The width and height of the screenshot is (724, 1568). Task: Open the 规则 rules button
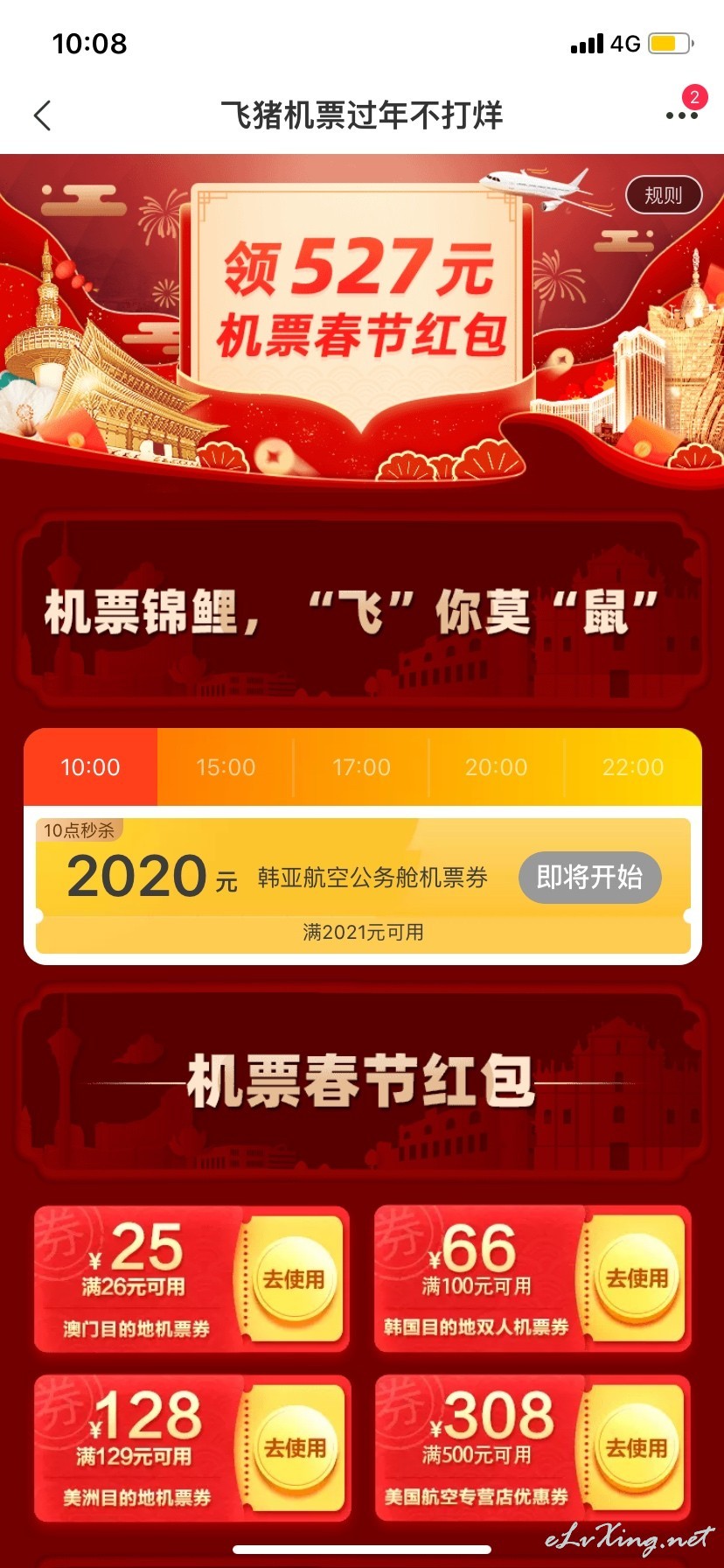(664, 195)
